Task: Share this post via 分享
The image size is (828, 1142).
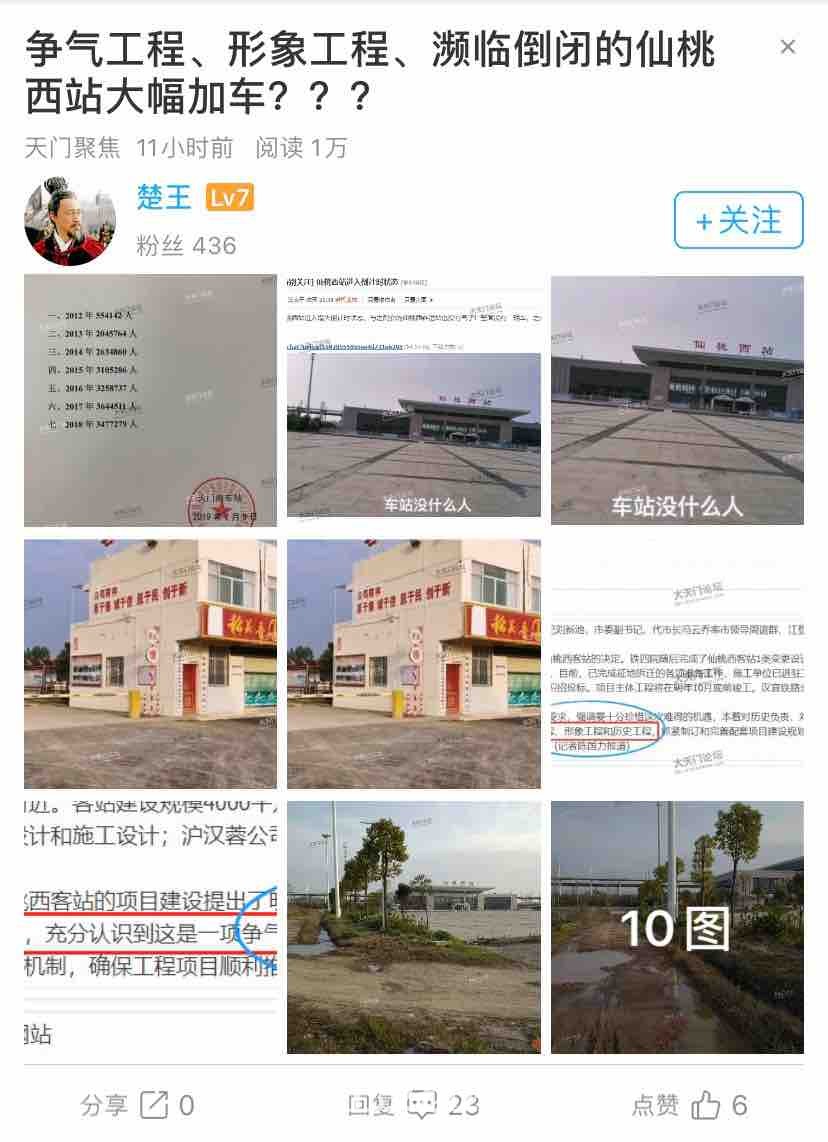Action: [137, 1105]
